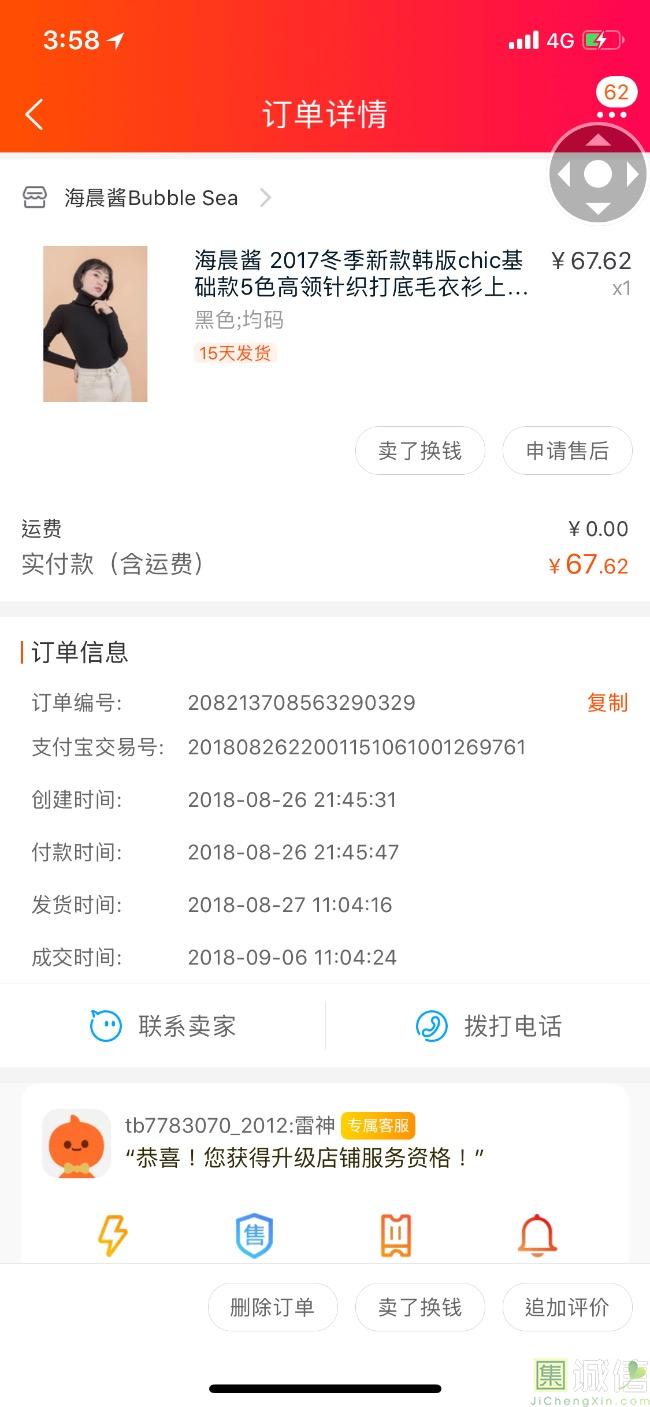The width and height of the screenshot is (650, 1407).
Task: Copy the order number with 复制
Action: [x=607, y=702]
